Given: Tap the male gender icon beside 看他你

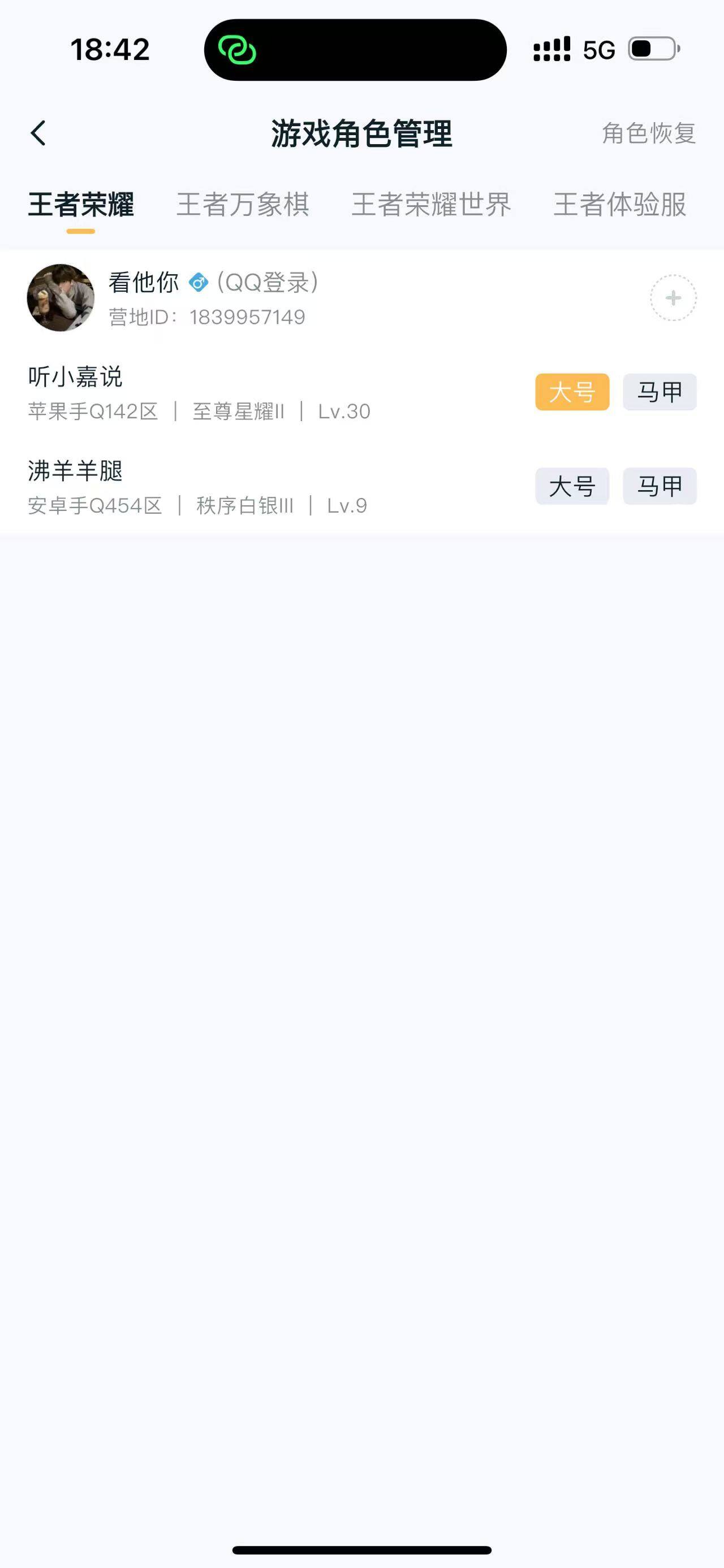Looking at the screenshot, I should click(199, 282).
